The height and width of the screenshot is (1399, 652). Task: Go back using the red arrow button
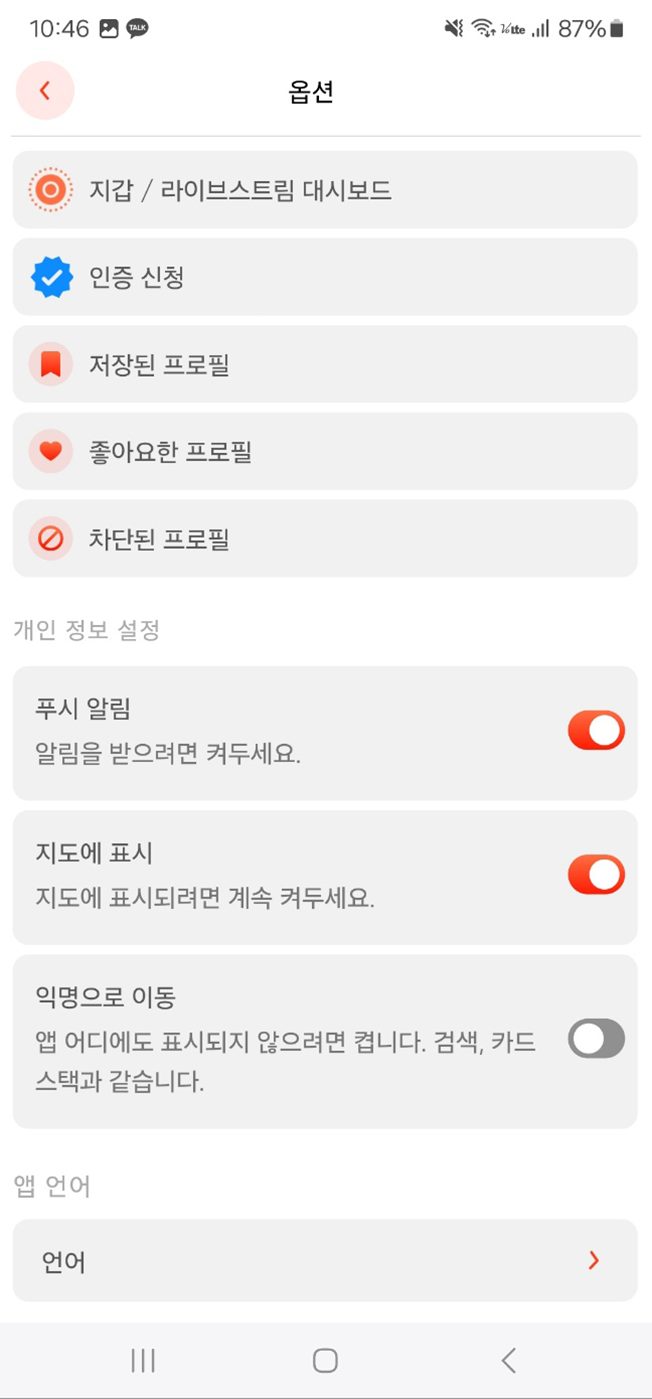[x=45, y=90]
